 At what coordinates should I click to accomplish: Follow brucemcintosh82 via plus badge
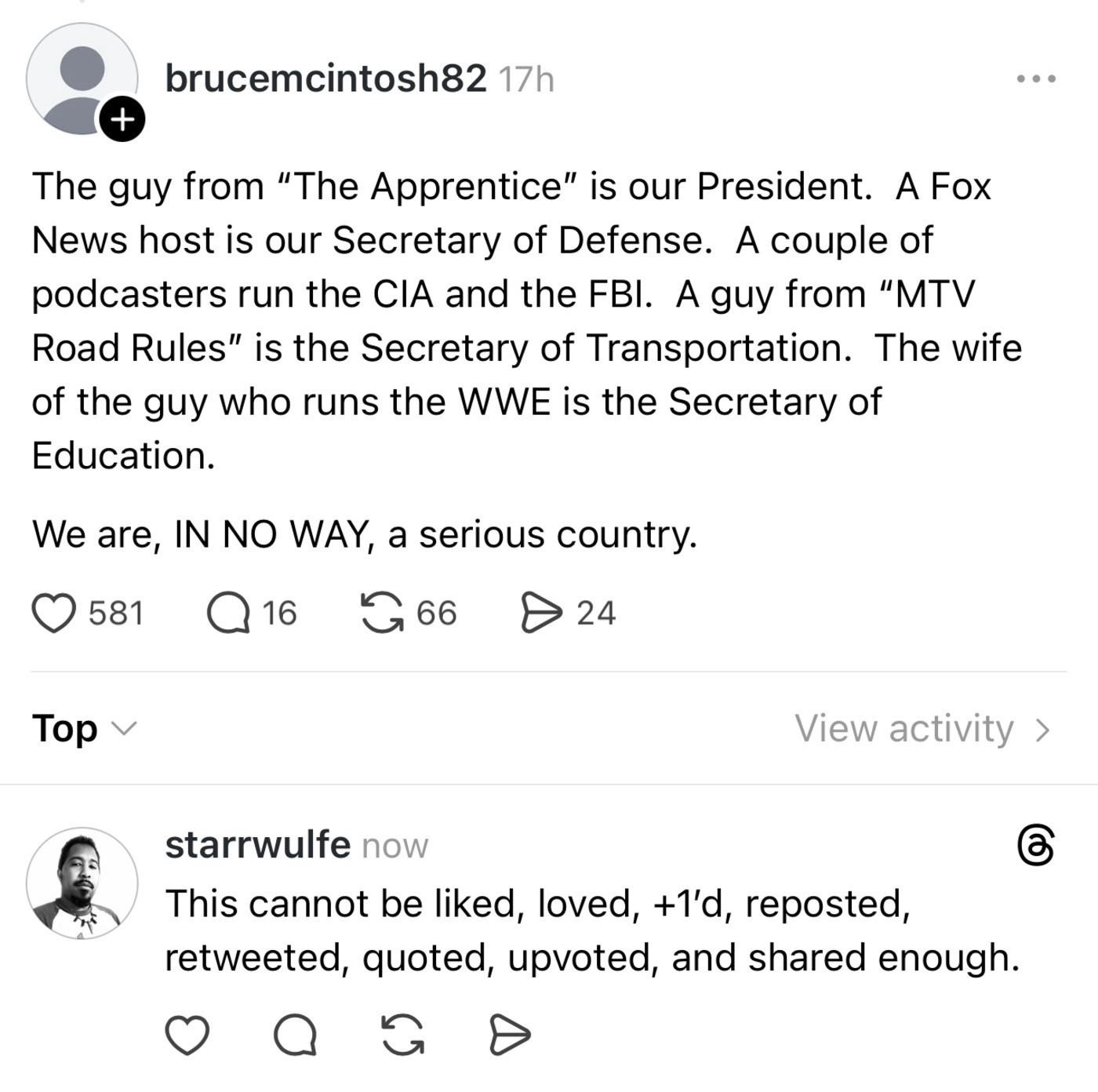[122, 120]
